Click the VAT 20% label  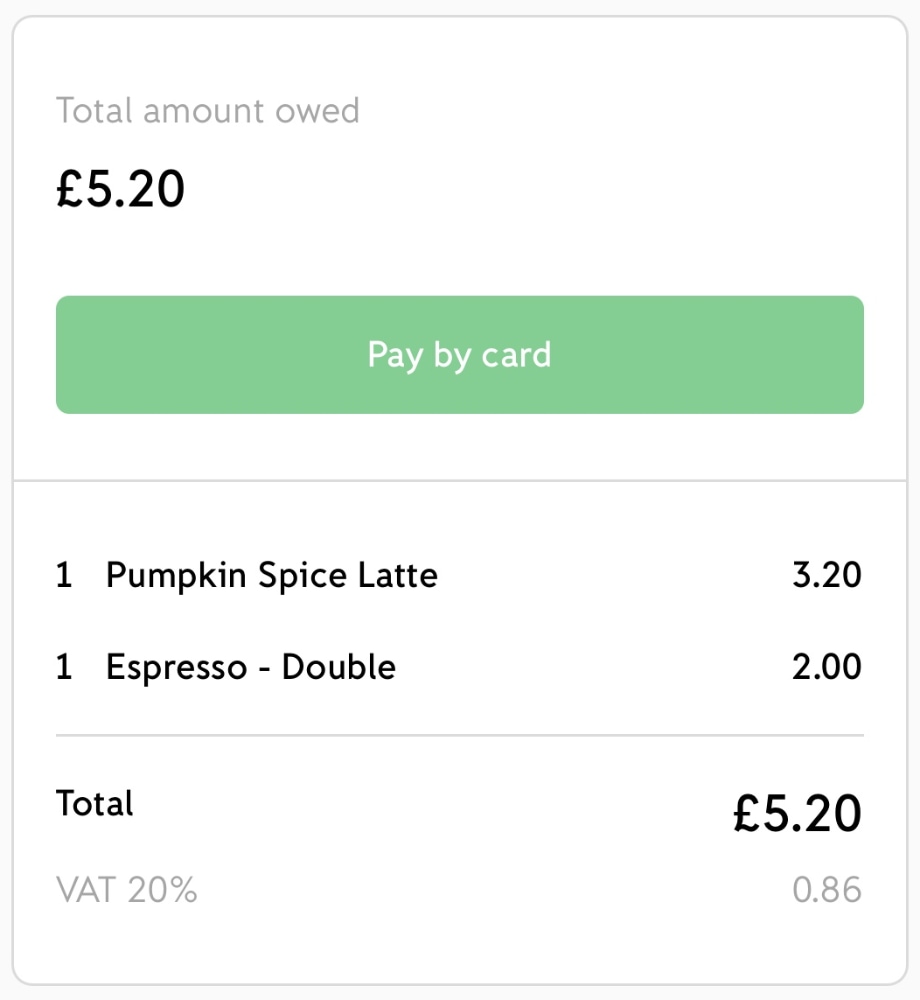128,890
